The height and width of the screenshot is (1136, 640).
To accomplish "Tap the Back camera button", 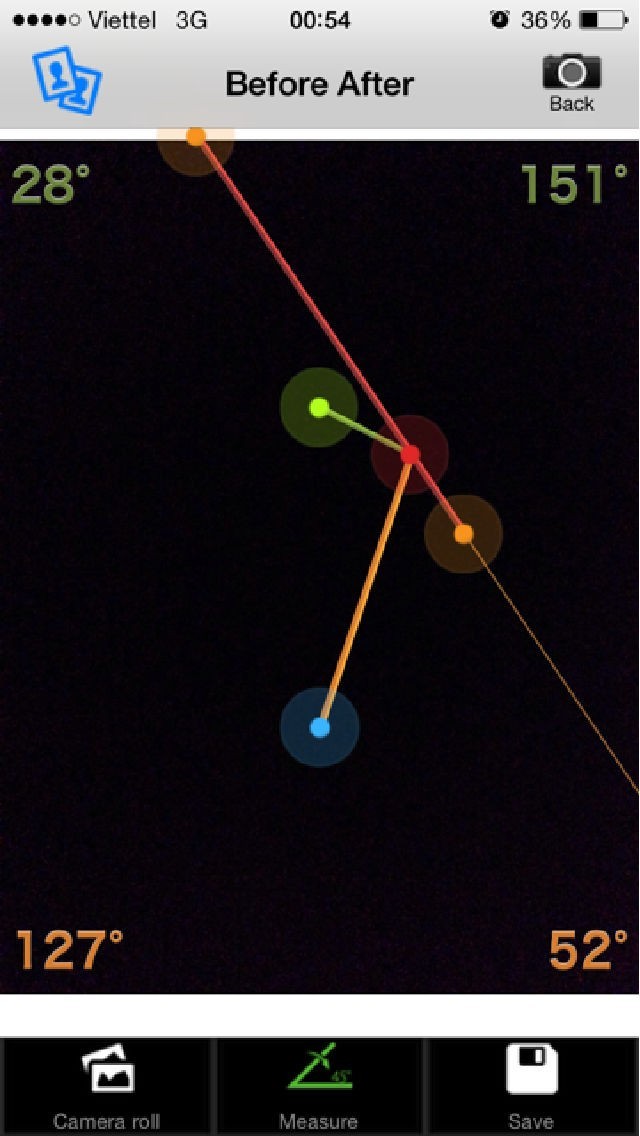I will click(x=571, y=83).
